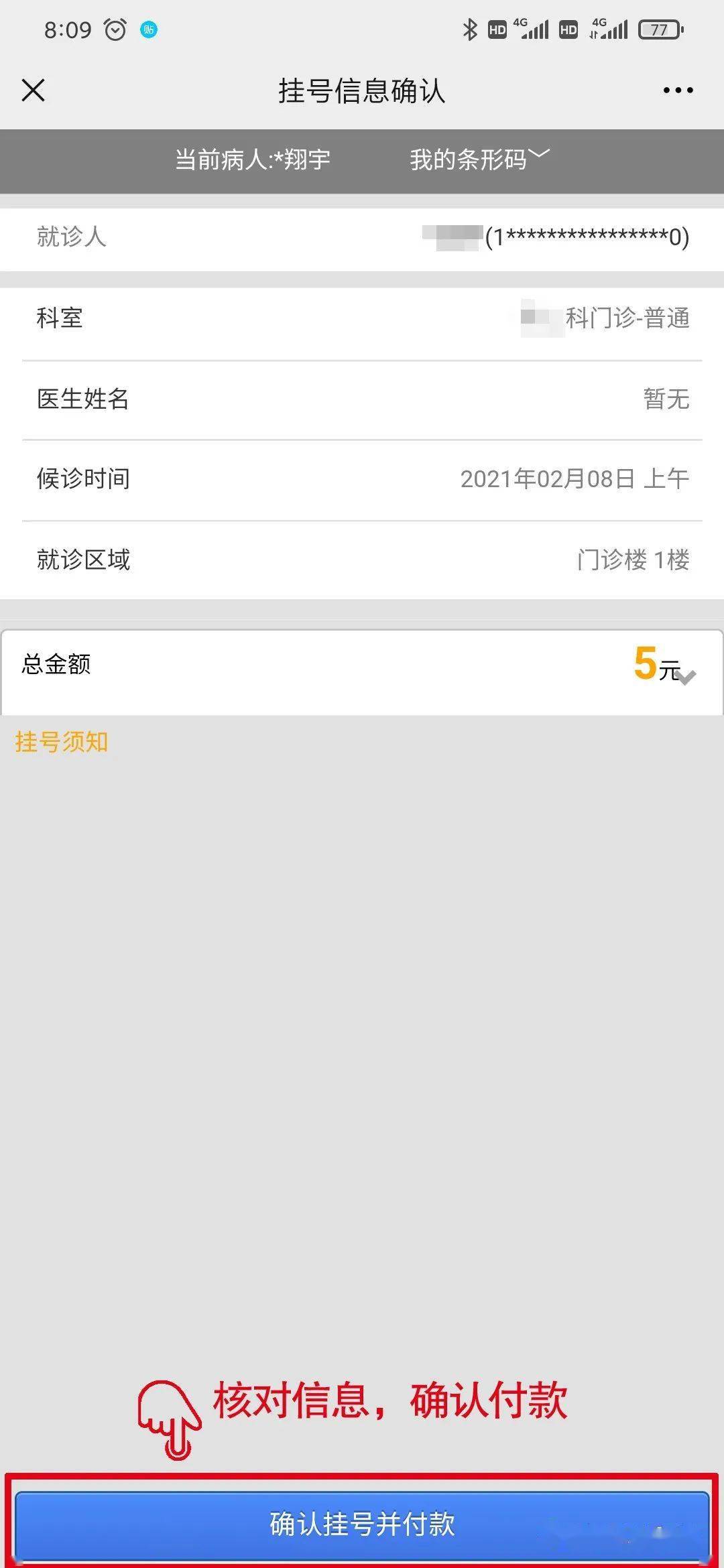Open the 我的条形码 tab
The width and height of the screenshot is (724, 1568).
(x=479, y=158)
